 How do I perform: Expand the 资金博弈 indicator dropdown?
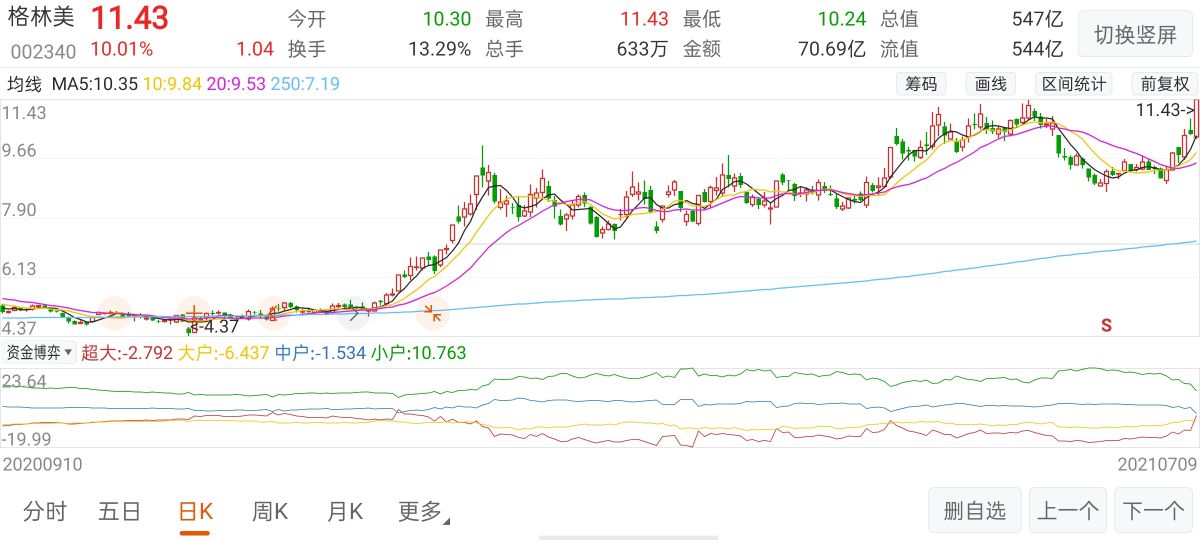[x=40, y=352]
